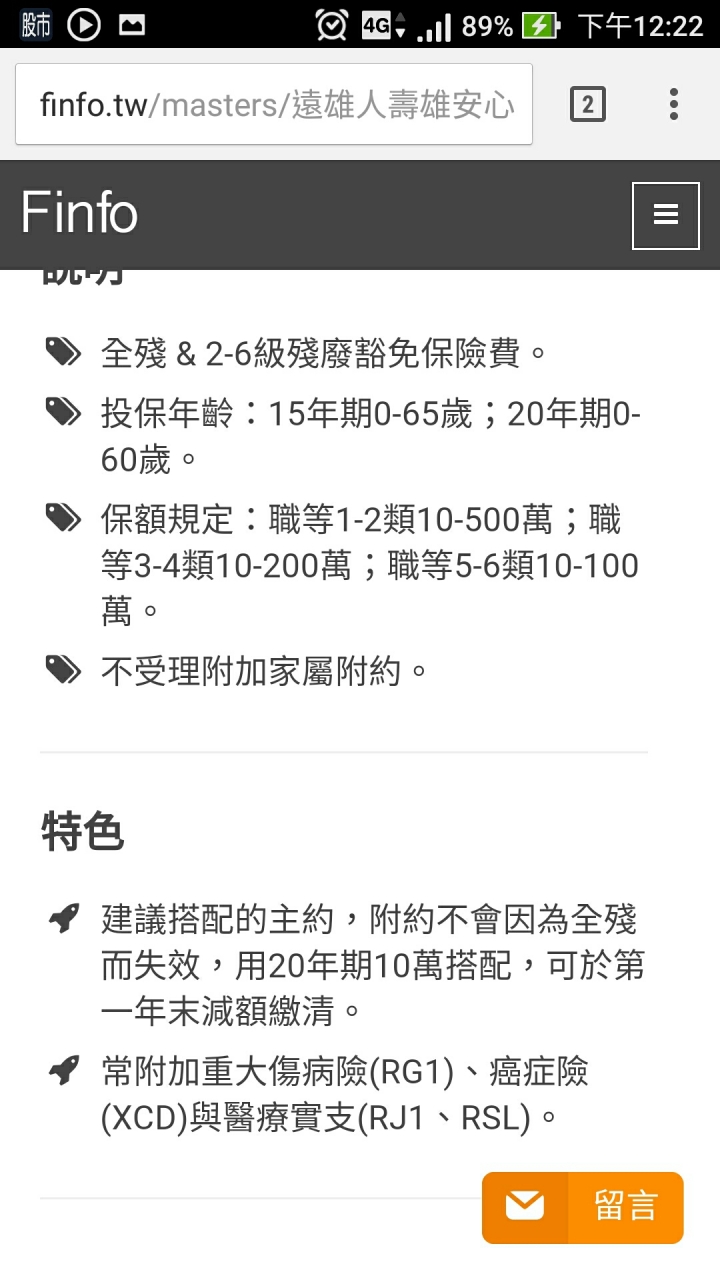Screen dimensions: 720x1280
Task: Open the Finfo hamburger navigation menu
Action: [666, 215]
